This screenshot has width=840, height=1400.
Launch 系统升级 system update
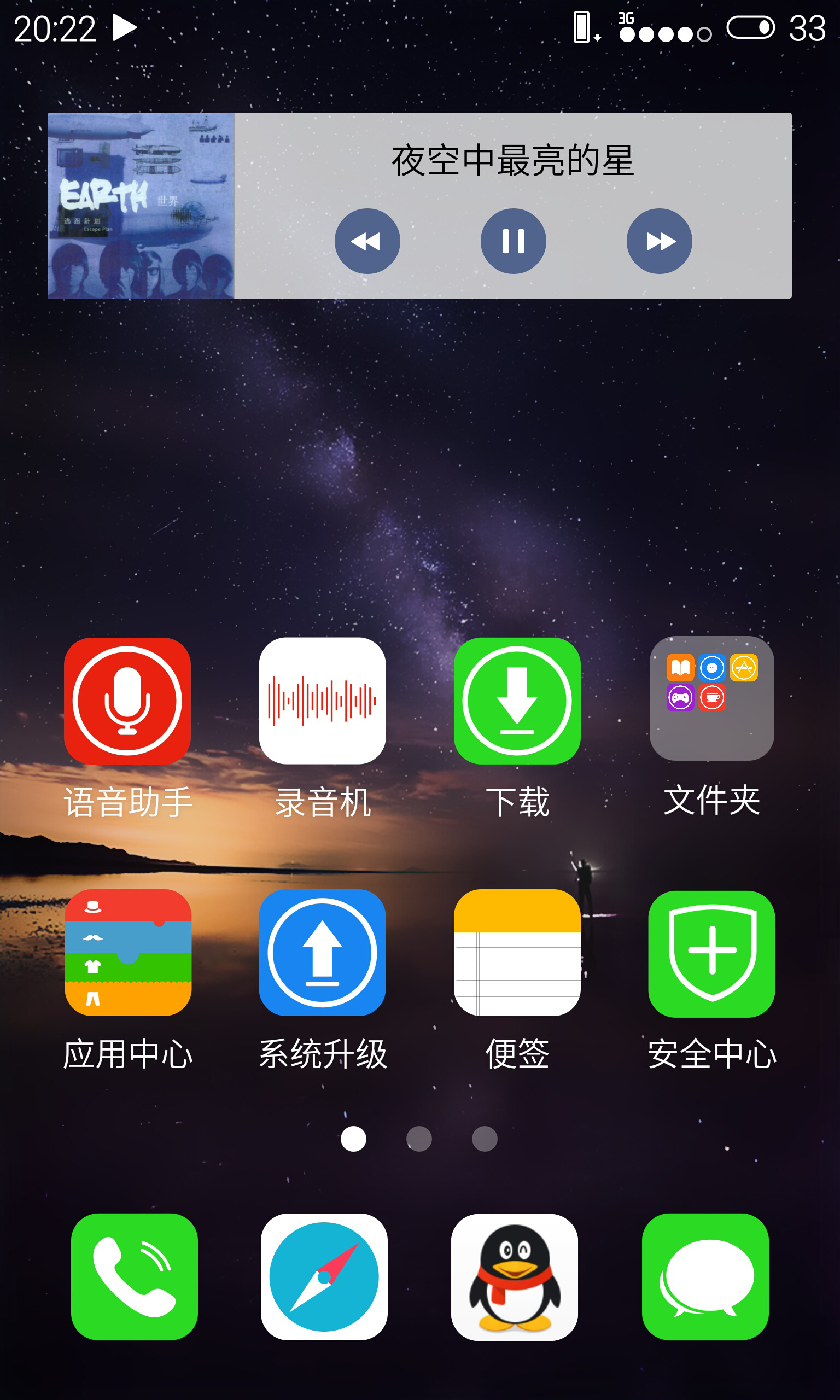322,953
